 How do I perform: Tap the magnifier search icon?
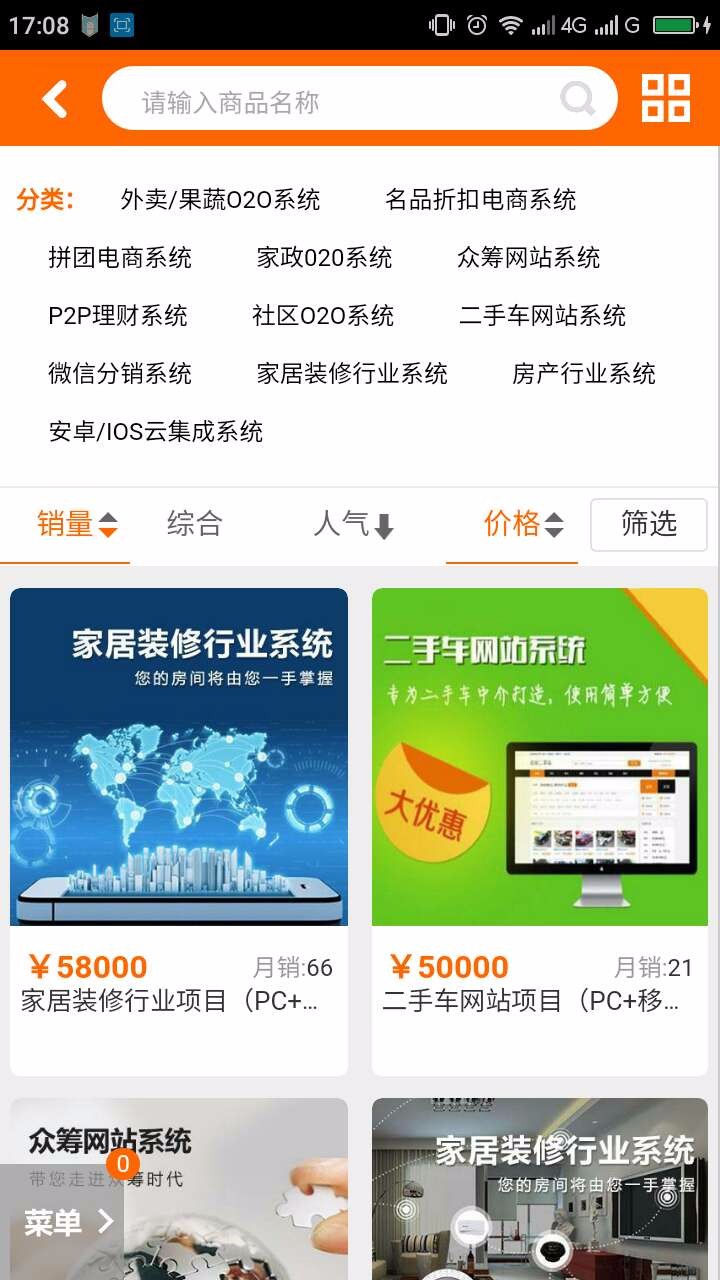click(578, 99)
